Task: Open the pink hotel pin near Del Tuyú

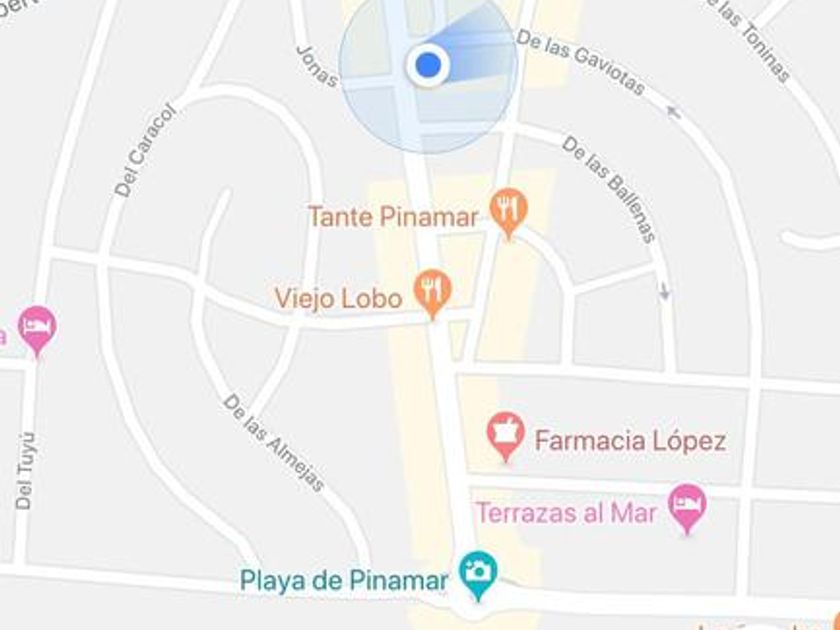Action: [37, 327]
